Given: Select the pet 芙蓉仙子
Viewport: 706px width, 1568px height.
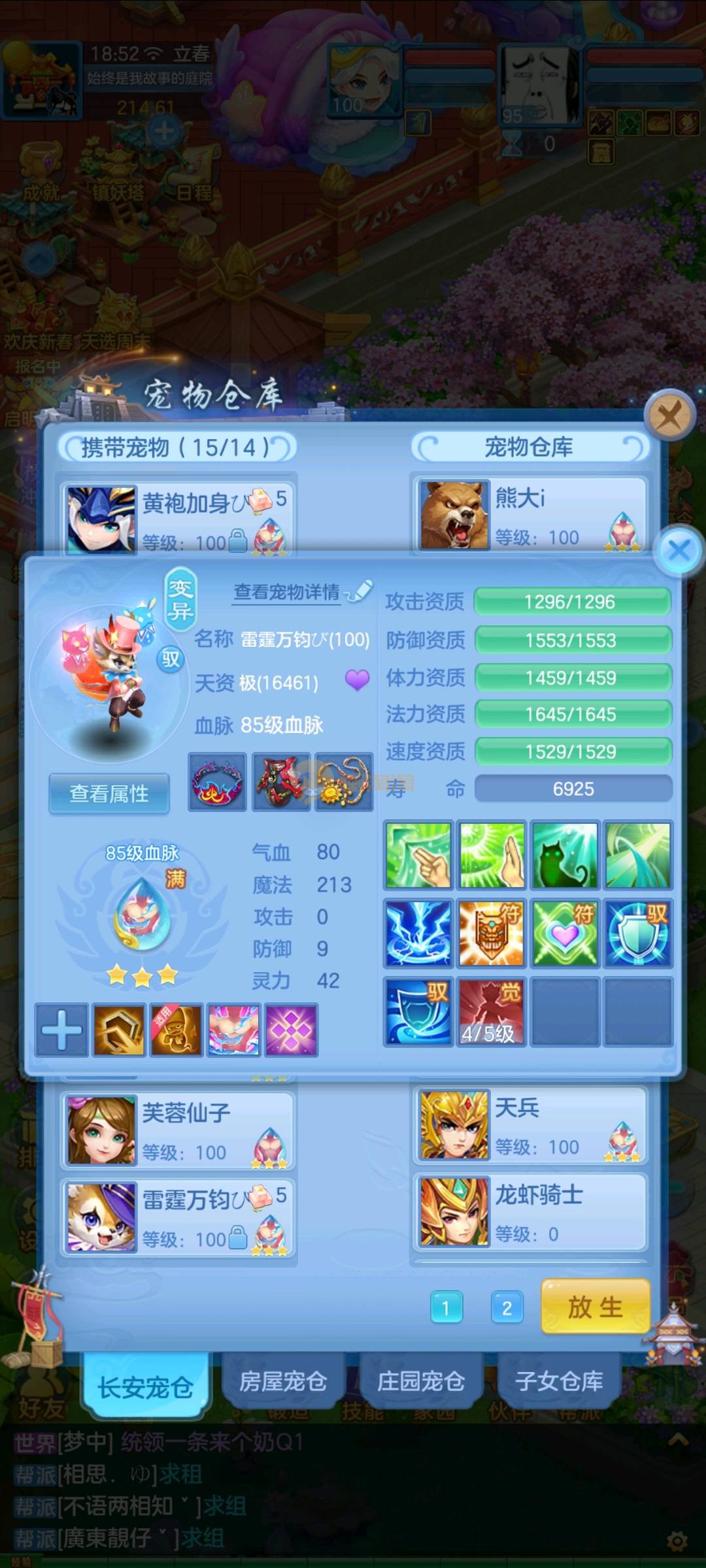Looking at the screenshot, I should [178, 1131].
